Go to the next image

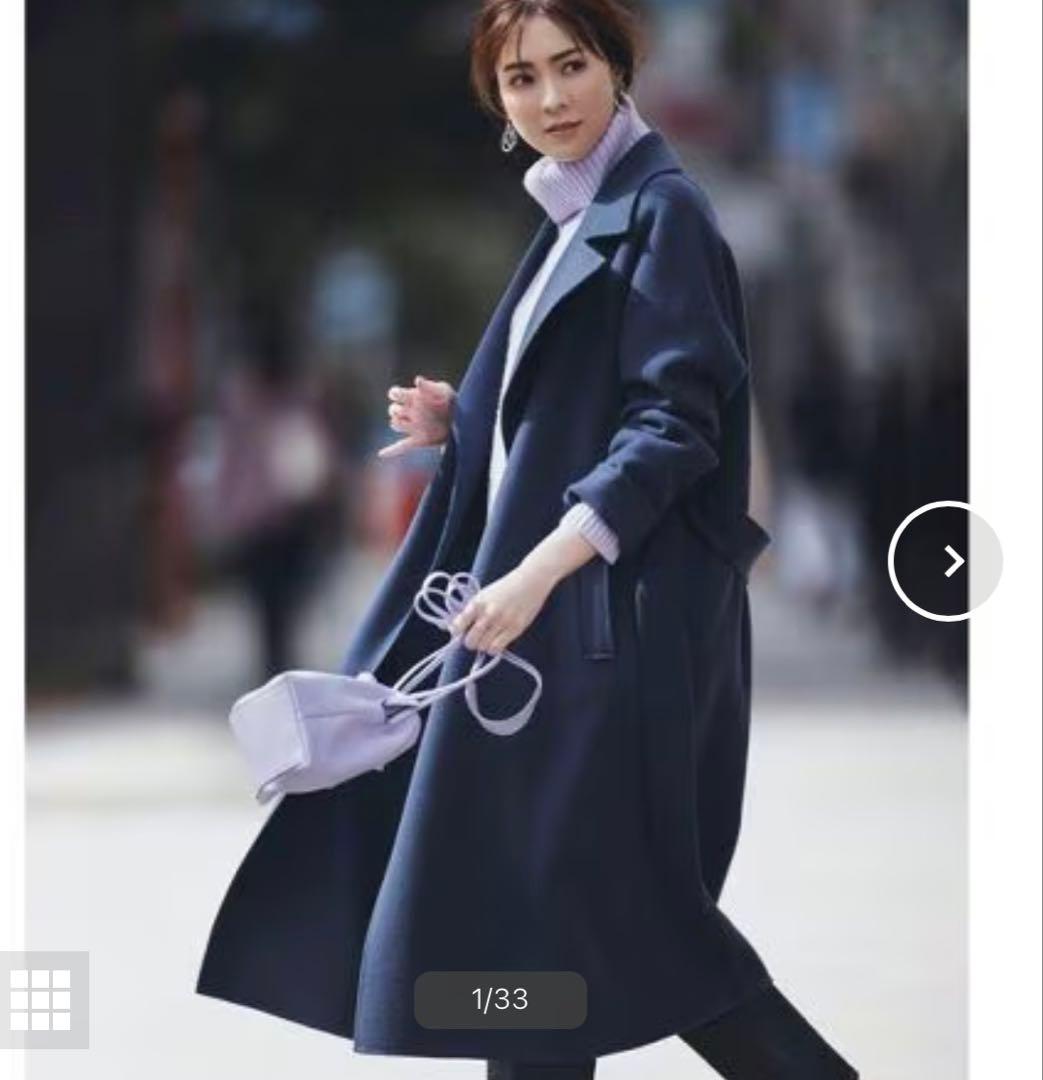click(x=945, y=561)
